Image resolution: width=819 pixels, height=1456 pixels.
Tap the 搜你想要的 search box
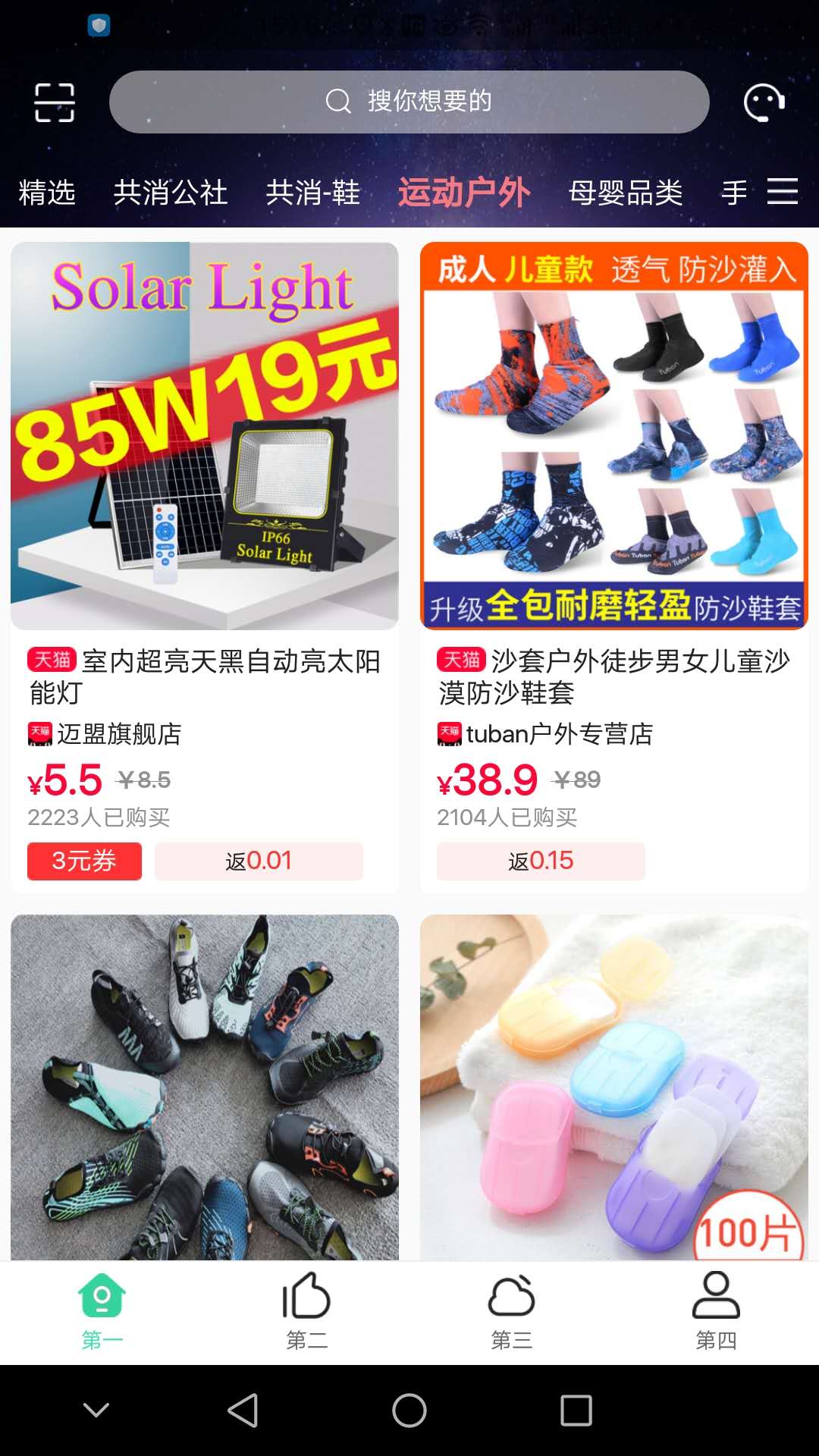click(409, 102)
